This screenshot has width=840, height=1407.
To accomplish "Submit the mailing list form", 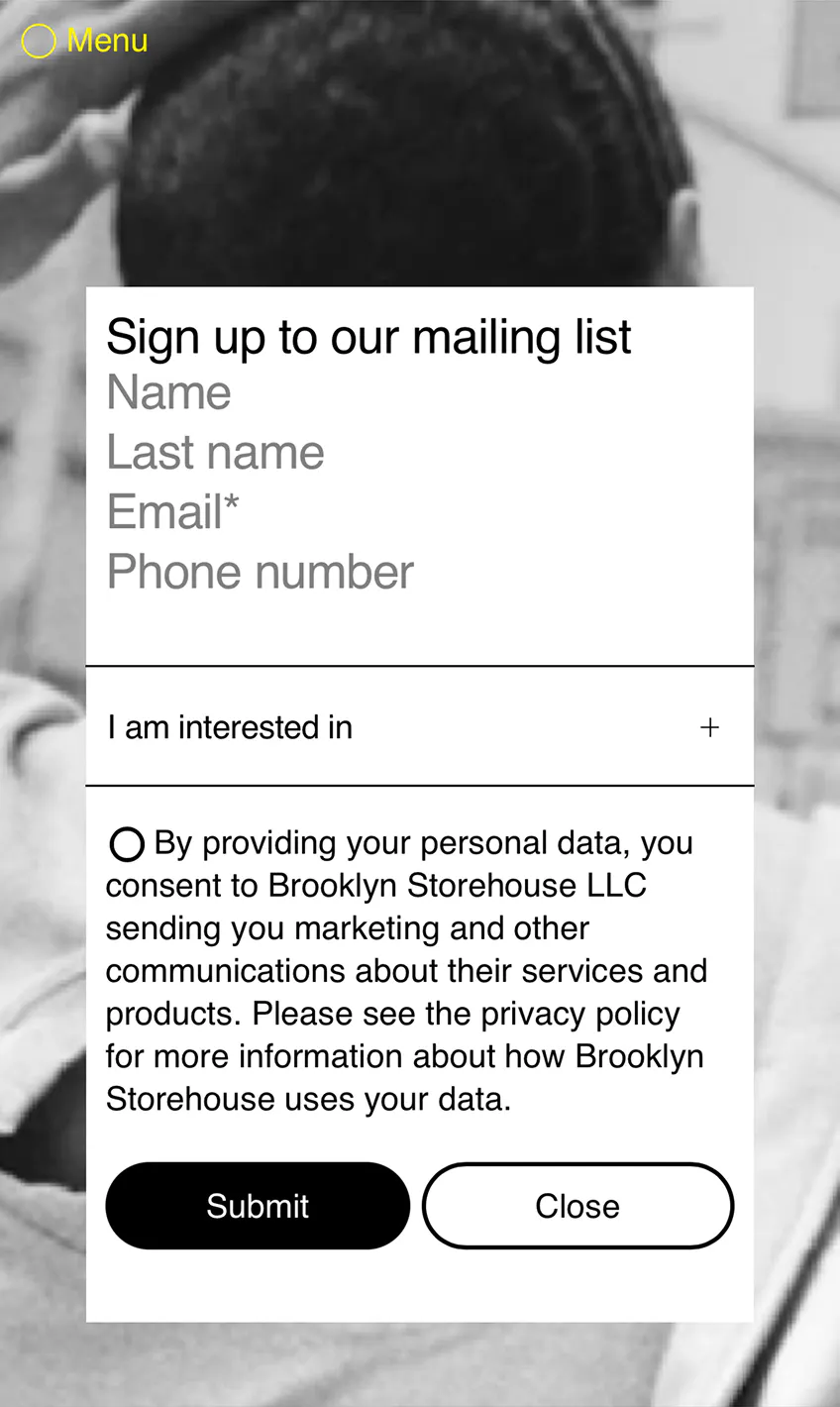I will [x=258, y=1206].
